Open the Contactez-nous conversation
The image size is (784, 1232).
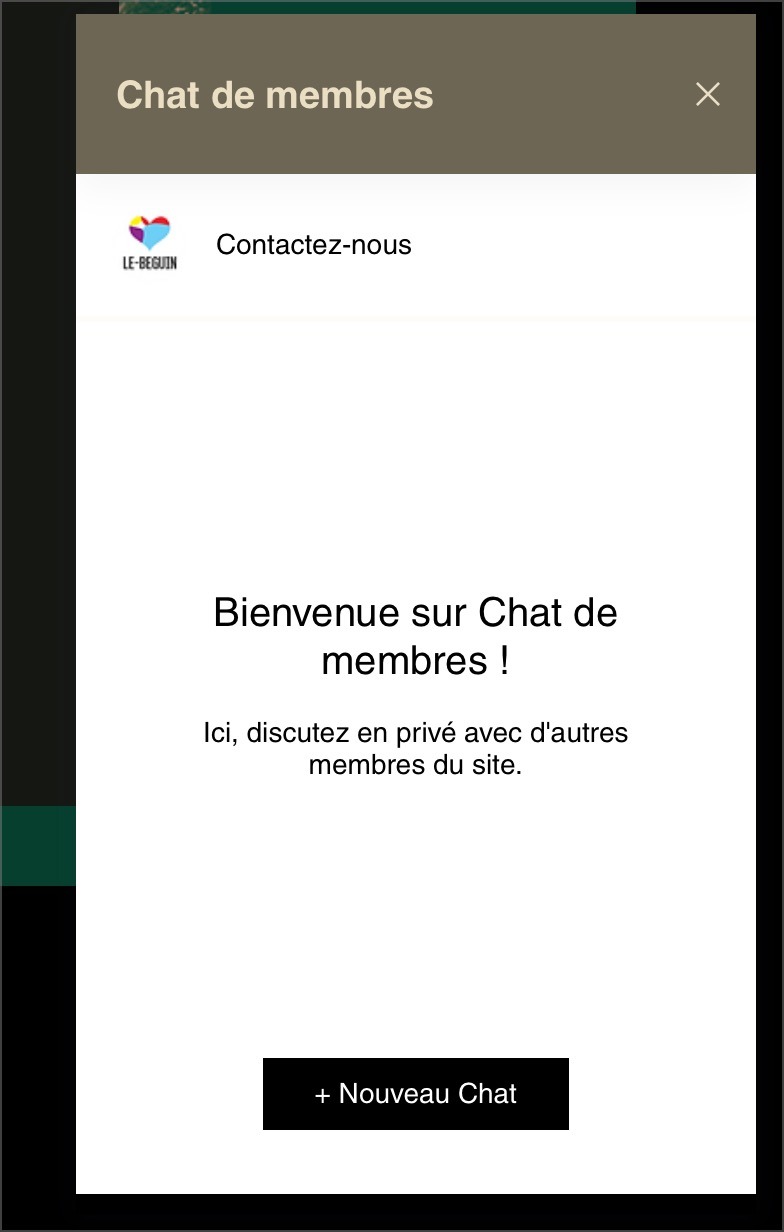coord(314,245)
